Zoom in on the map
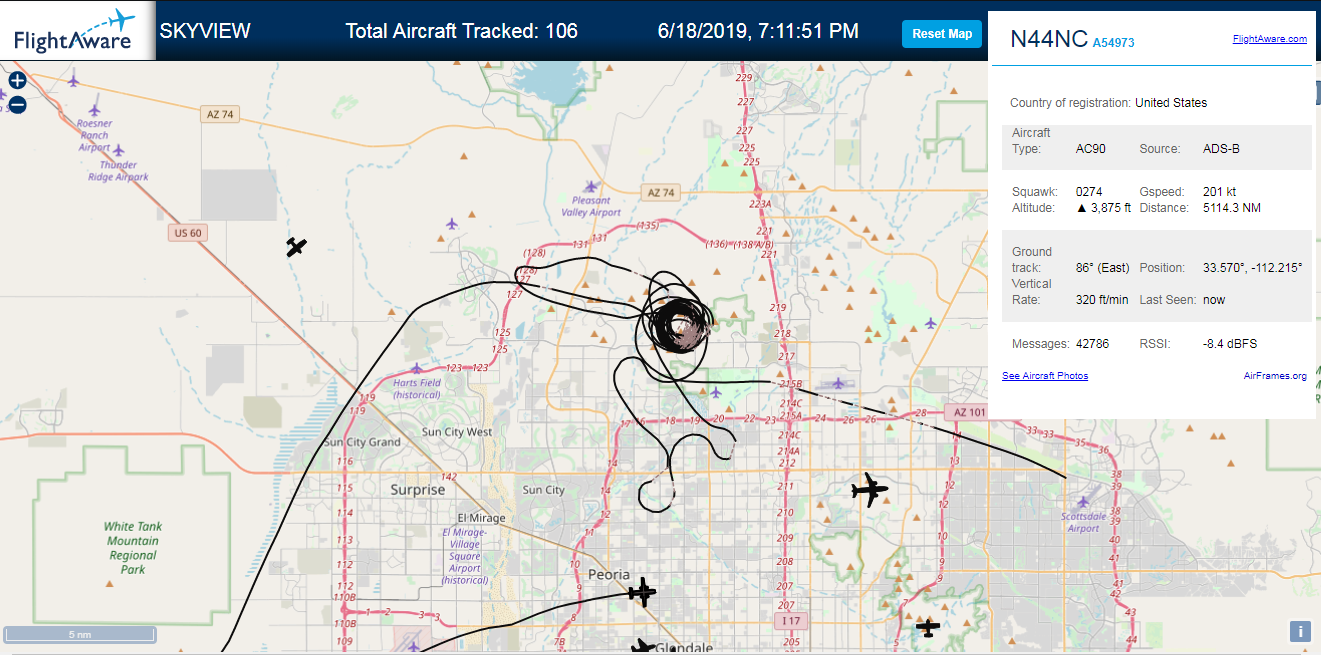The height and width of the screenshot is (655, 1321). coord(17,80)
